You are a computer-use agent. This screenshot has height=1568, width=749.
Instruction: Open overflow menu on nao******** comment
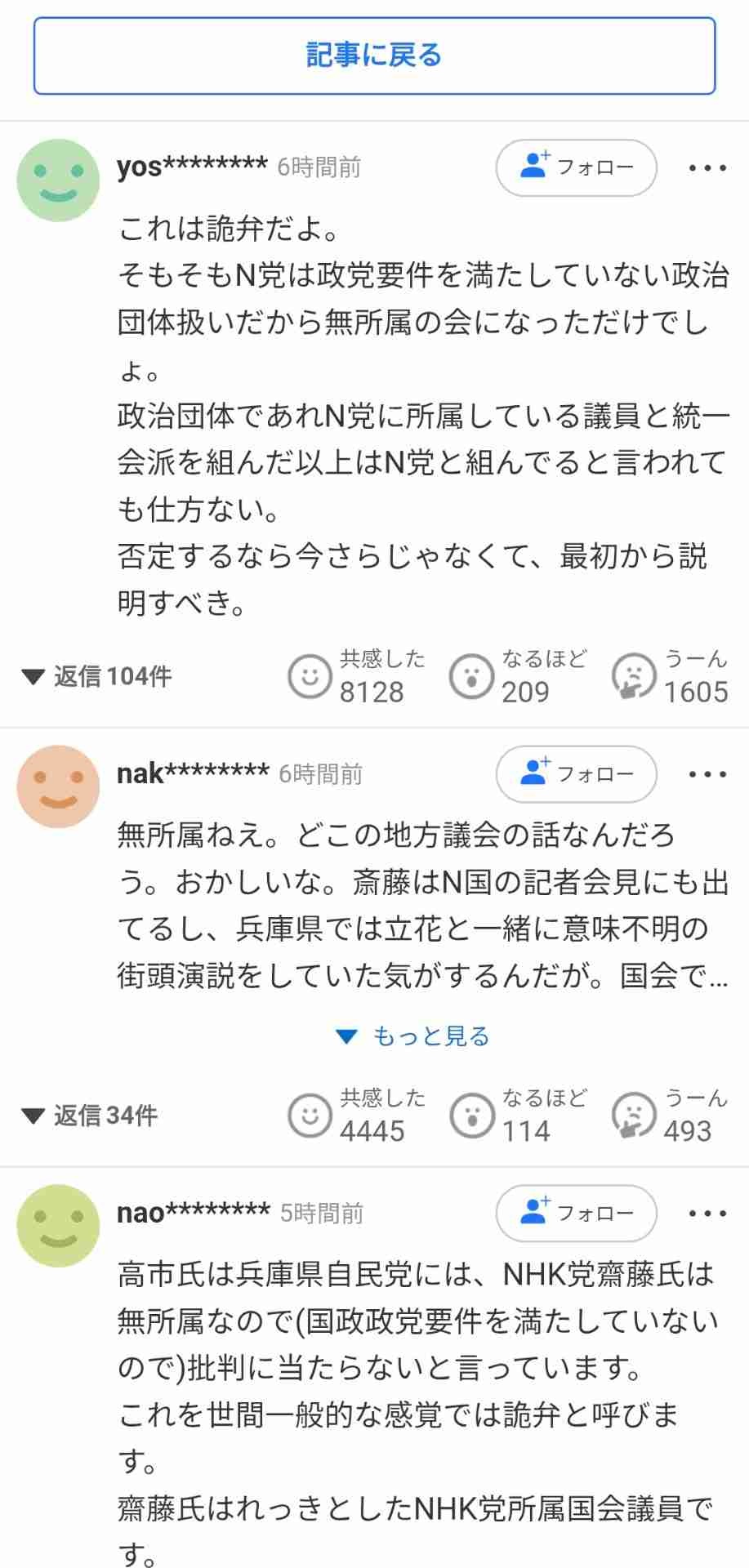(707, 1214)
